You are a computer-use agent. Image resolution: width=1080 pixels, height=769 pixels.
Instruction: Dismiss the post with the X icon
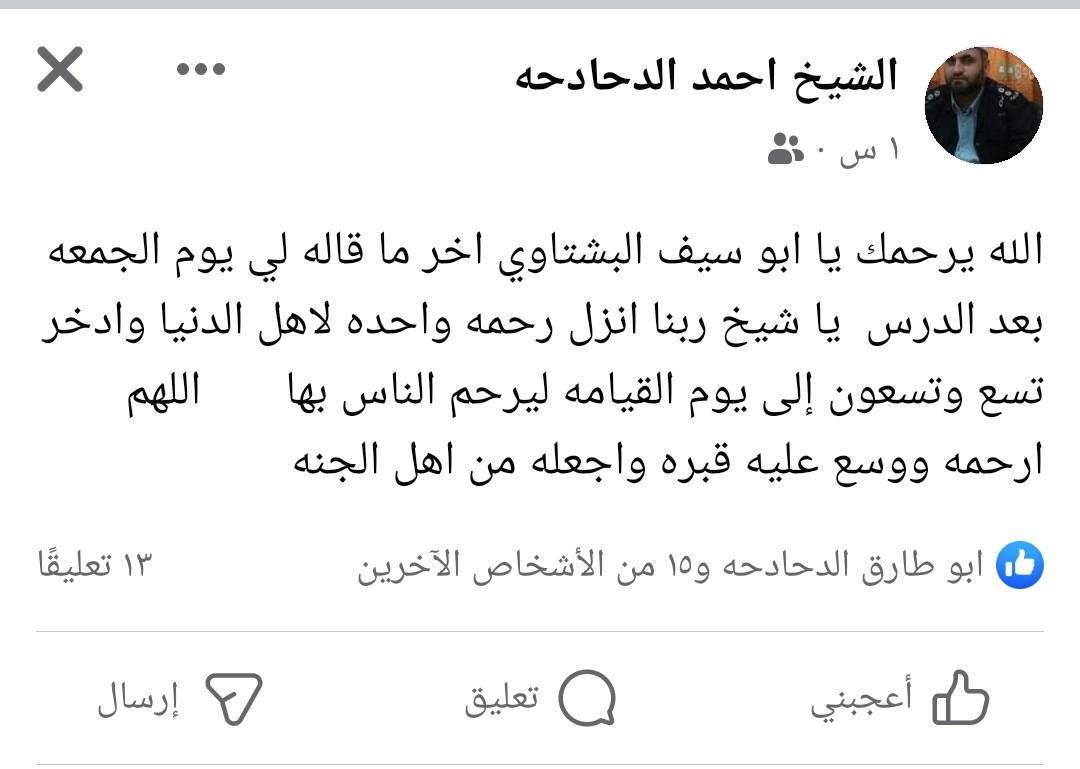pyautogui.click(x=60, y=71)
